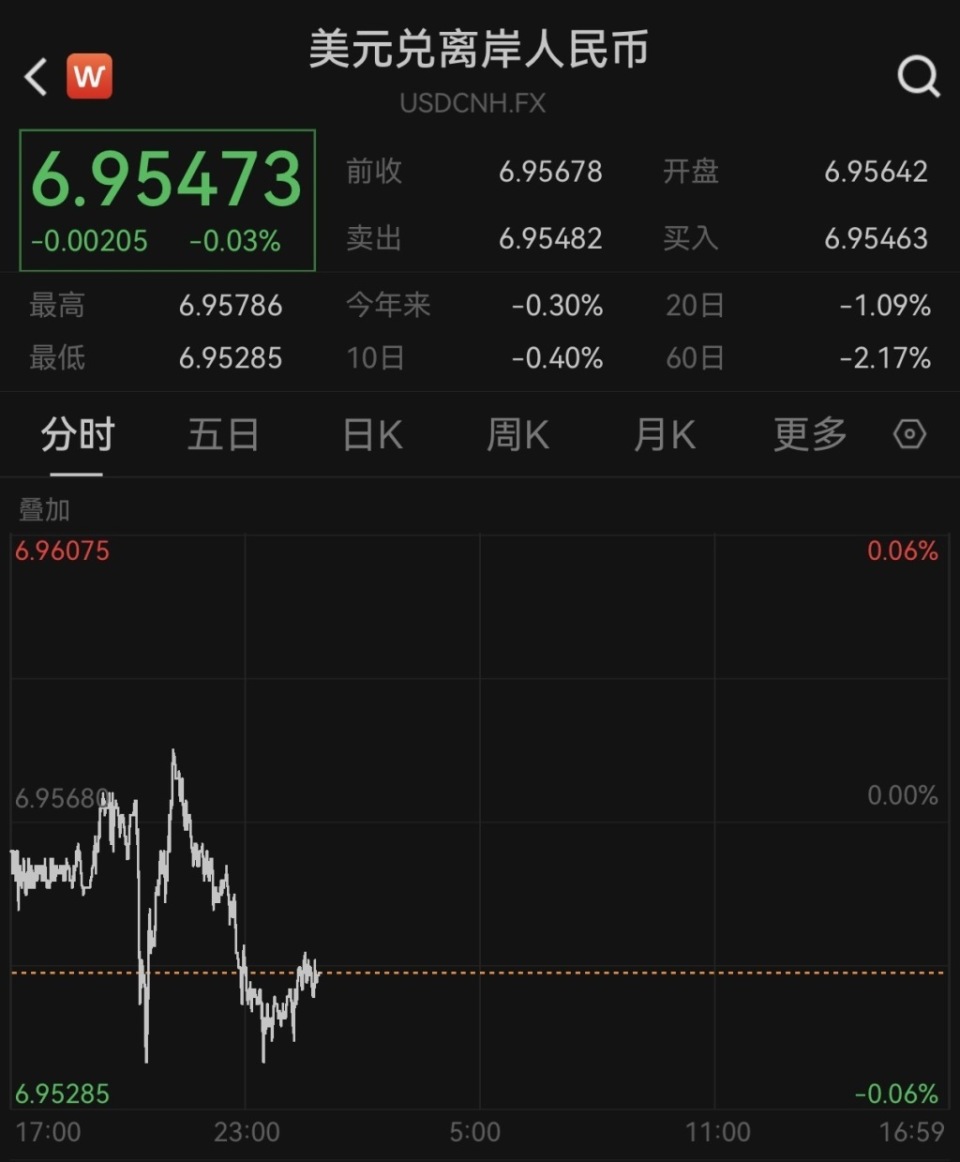Screen dimensions: 960x1162
Task: Switch to the 五日 chart view
Action: click(x=223, y=433)
